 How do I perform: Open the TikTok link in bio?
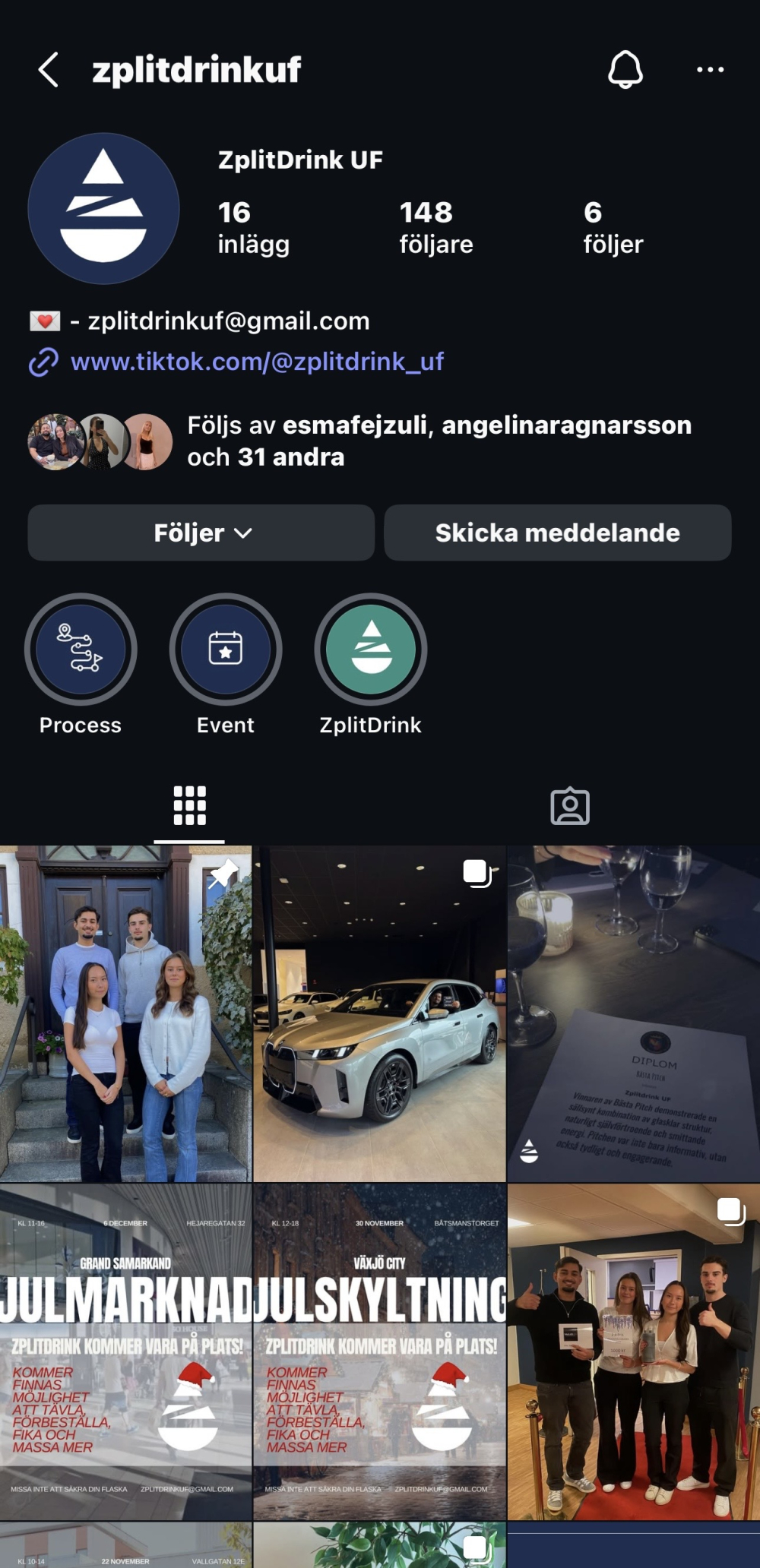(x=257, y=362)
